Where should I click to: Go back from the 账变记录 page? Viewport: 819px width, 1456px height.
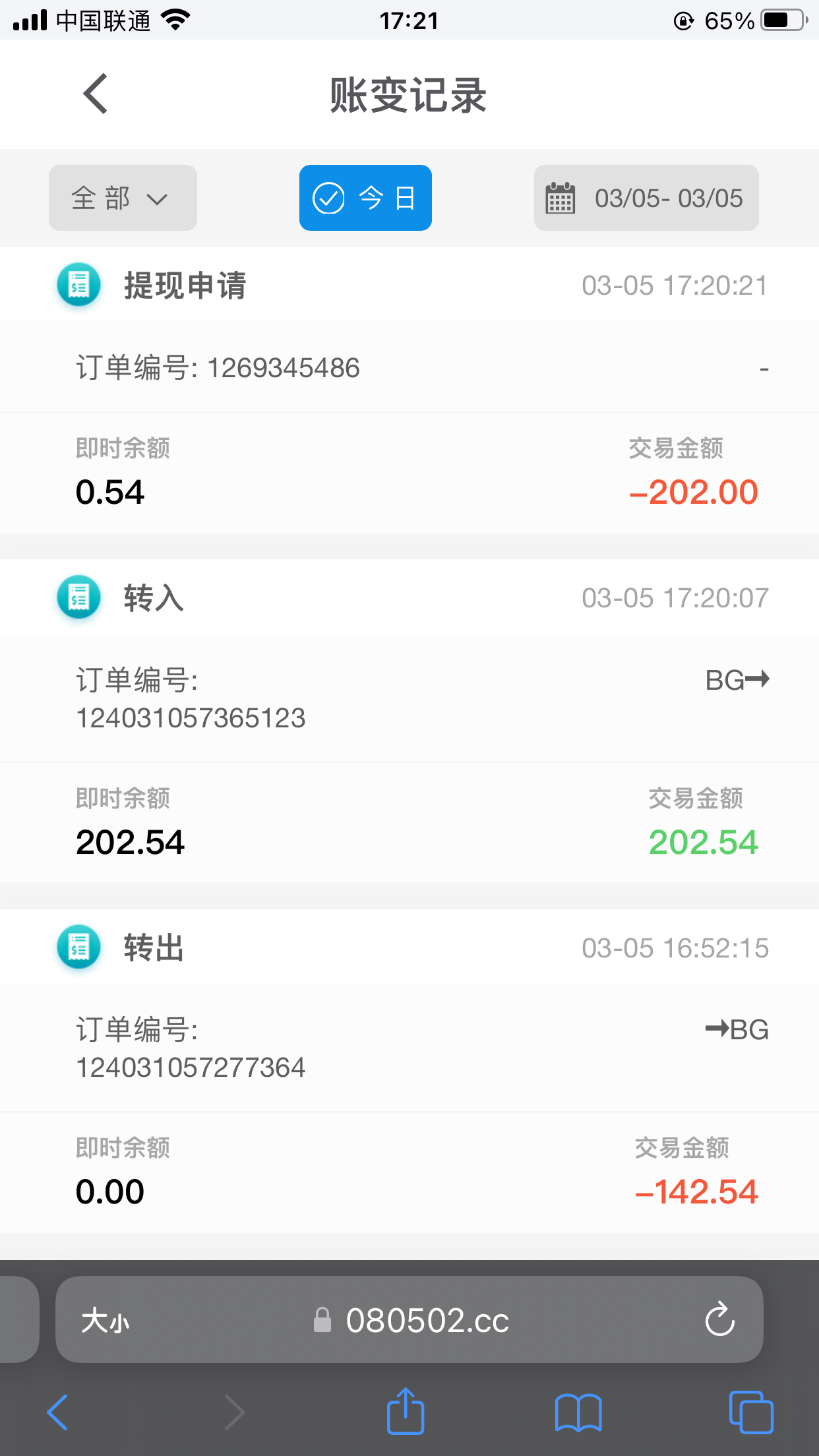tap(96, 94)
